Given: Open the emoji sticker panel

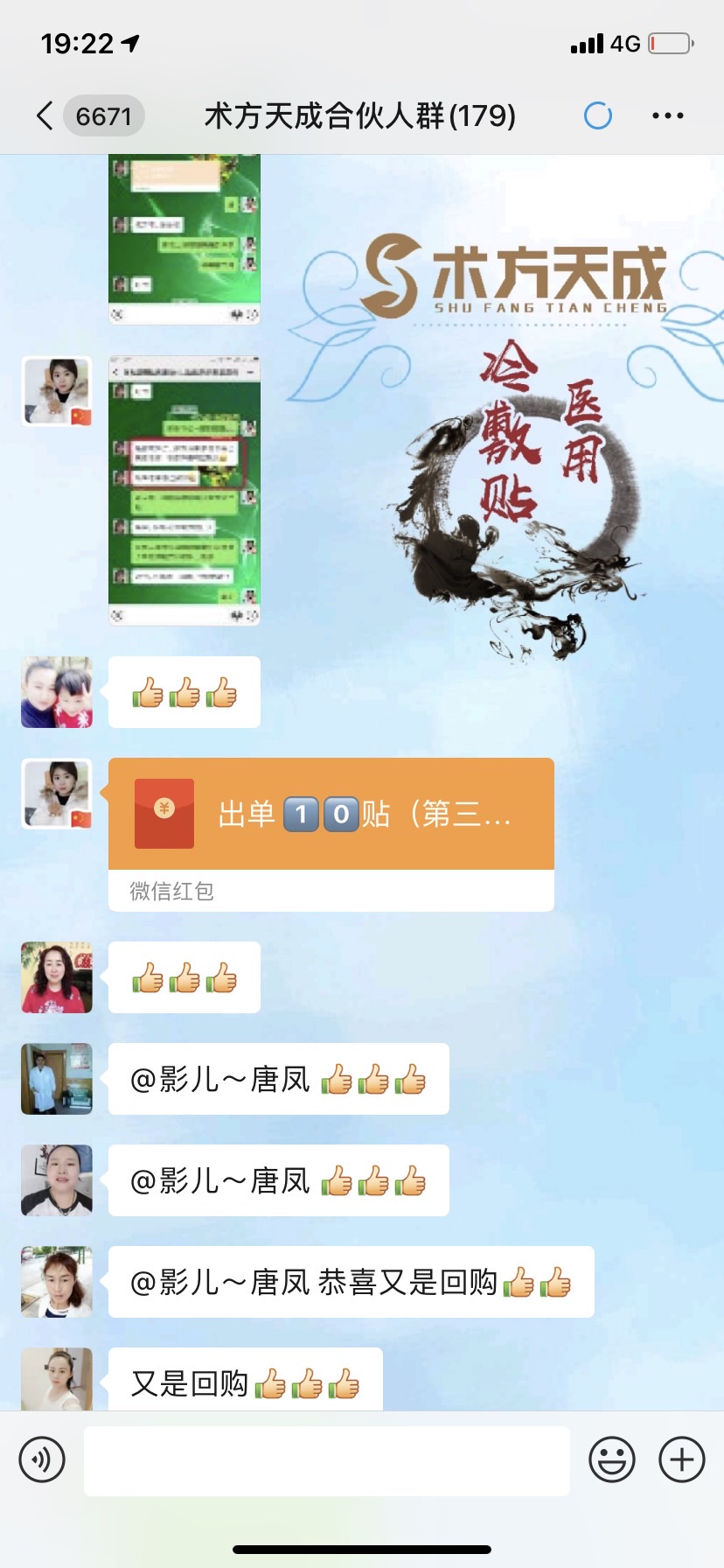Looking at the screenshot, I should (x=611, y=1459).
